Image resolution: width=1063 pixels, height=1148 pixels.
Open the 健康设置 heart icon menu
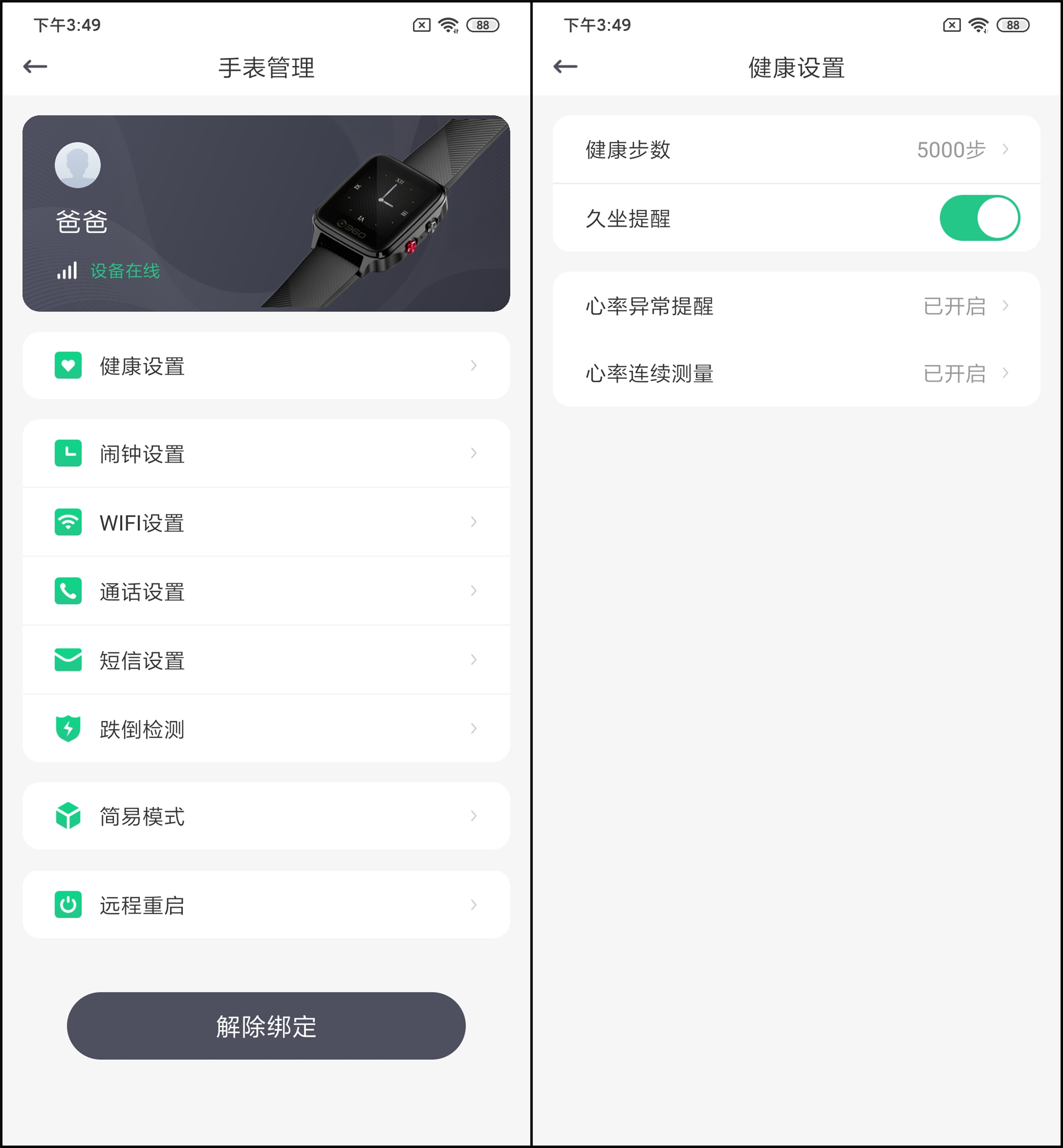[x=68, y=365]
